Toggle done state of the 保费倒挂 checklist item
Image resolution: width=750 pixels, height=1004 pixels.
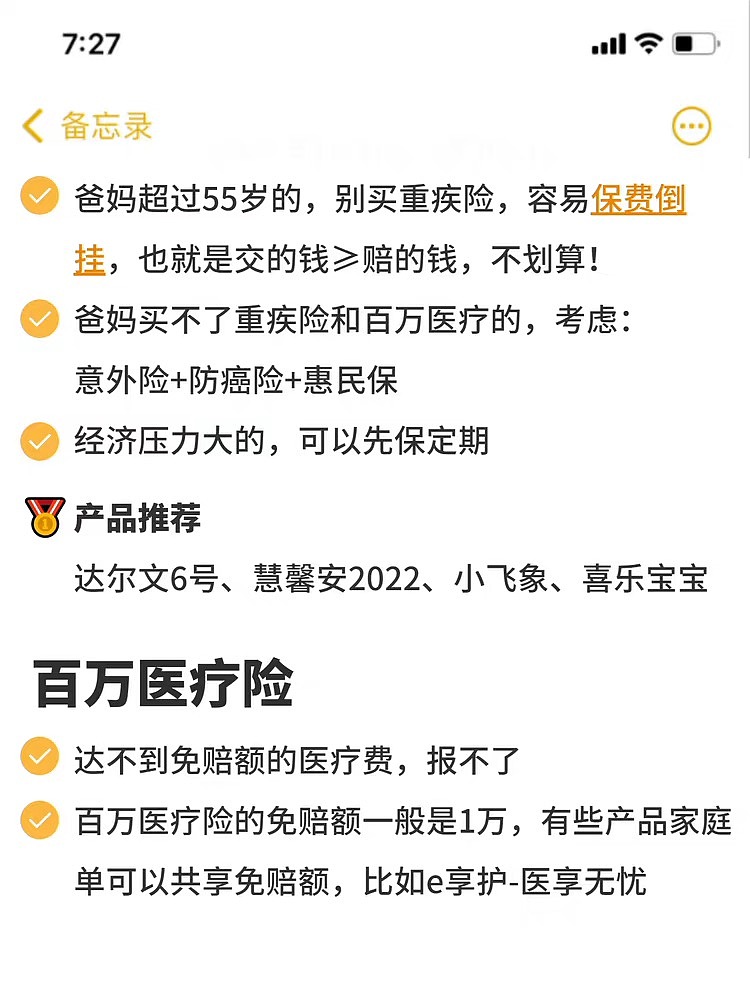[x=38, y=198]
